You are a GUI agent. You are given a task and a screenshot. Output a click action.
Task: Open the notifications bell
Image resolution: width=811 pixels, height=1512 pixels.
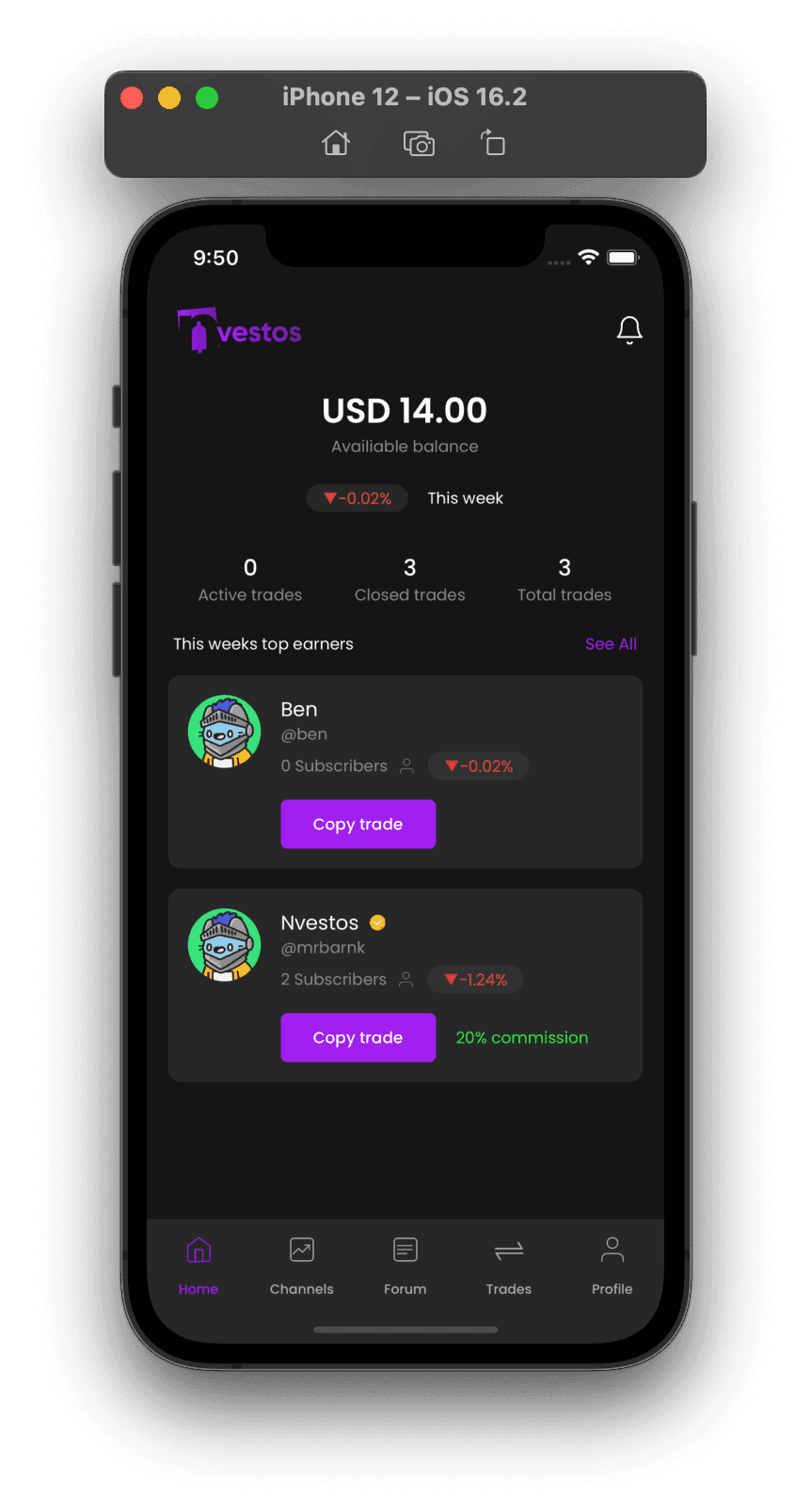[x=629, y=330]
